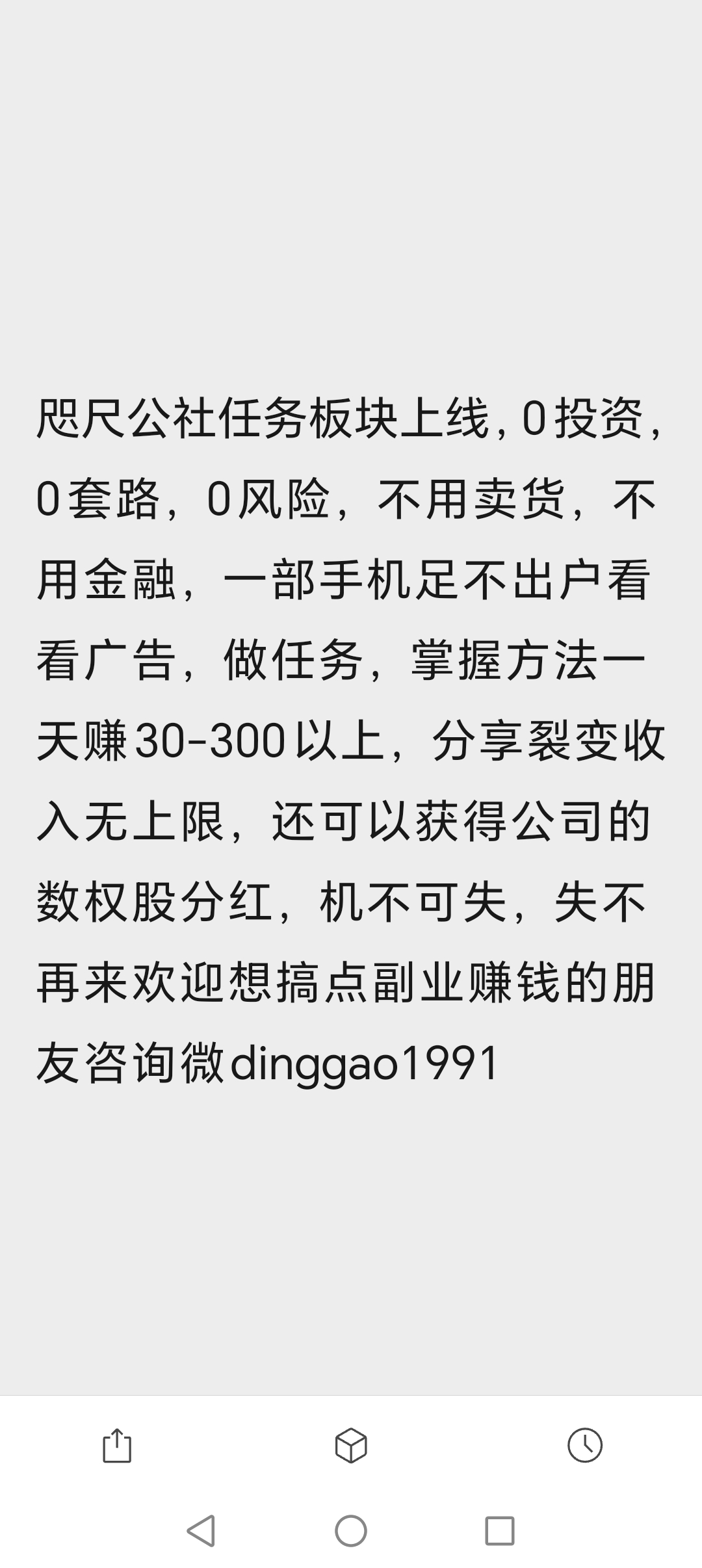Go back with the system back button
This screenshot has height=1568, width=702.
pyautogui.click(x=201, y=1530)
